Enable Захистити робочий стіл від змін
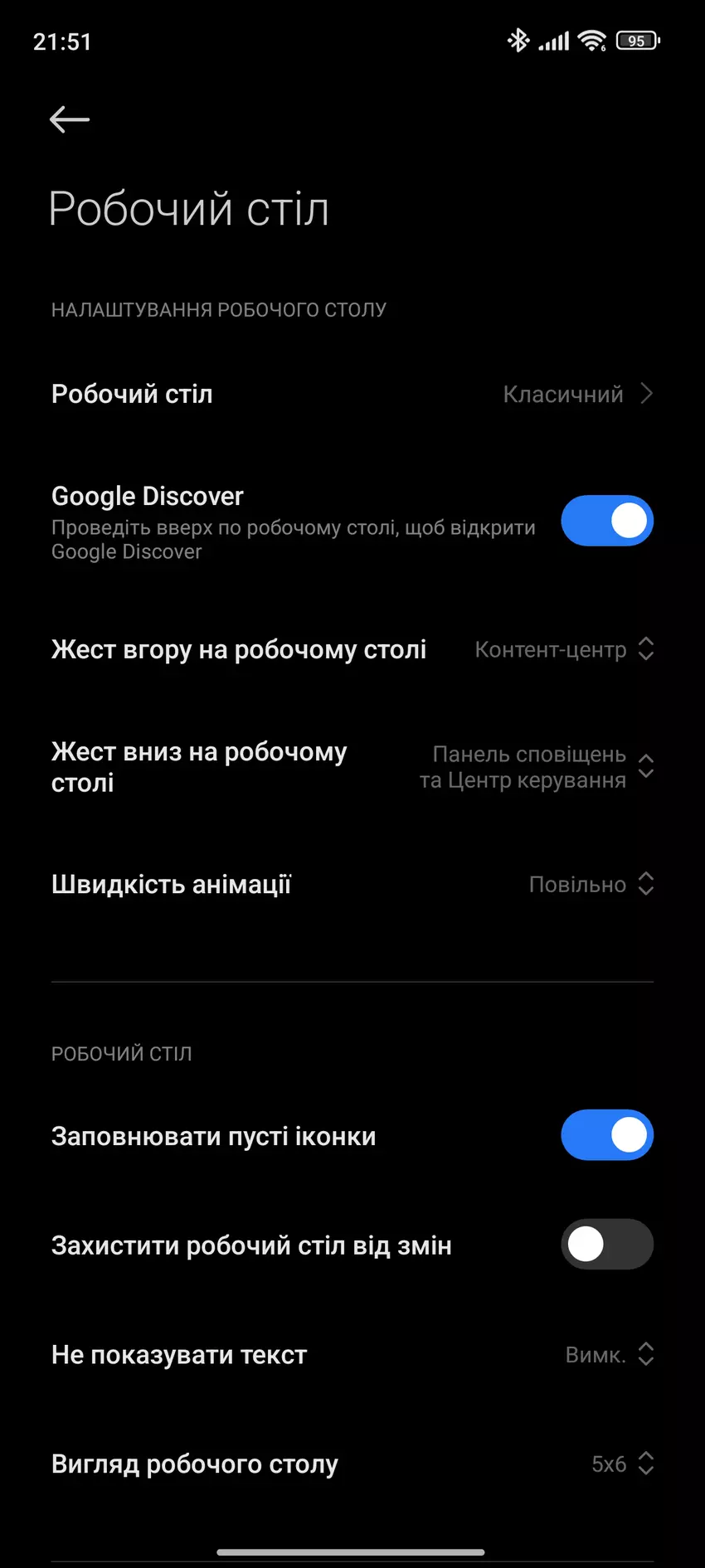 coord(606,1245)
